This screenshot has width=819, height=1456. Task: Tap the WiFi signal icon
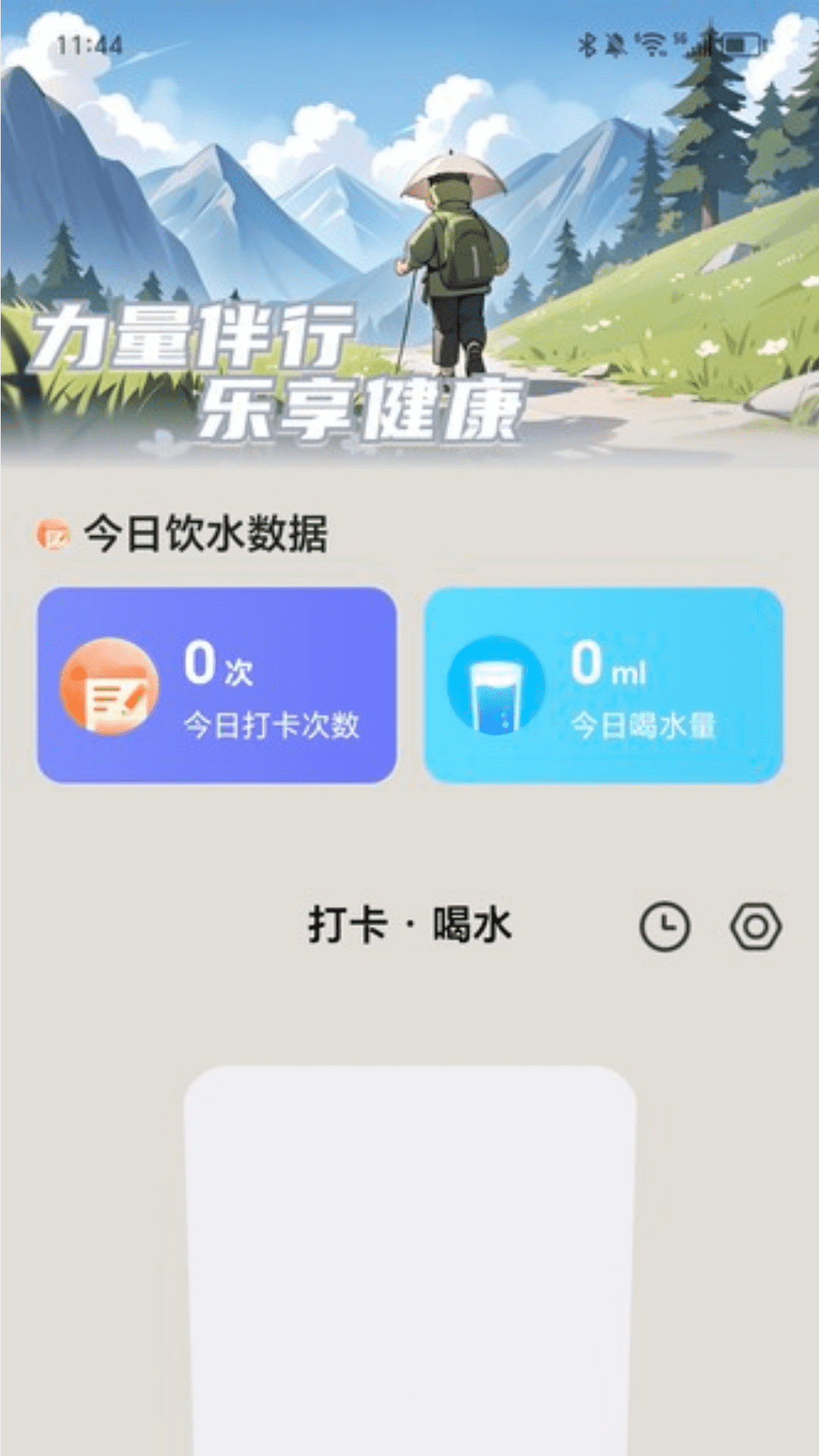[x=651, y=43]
